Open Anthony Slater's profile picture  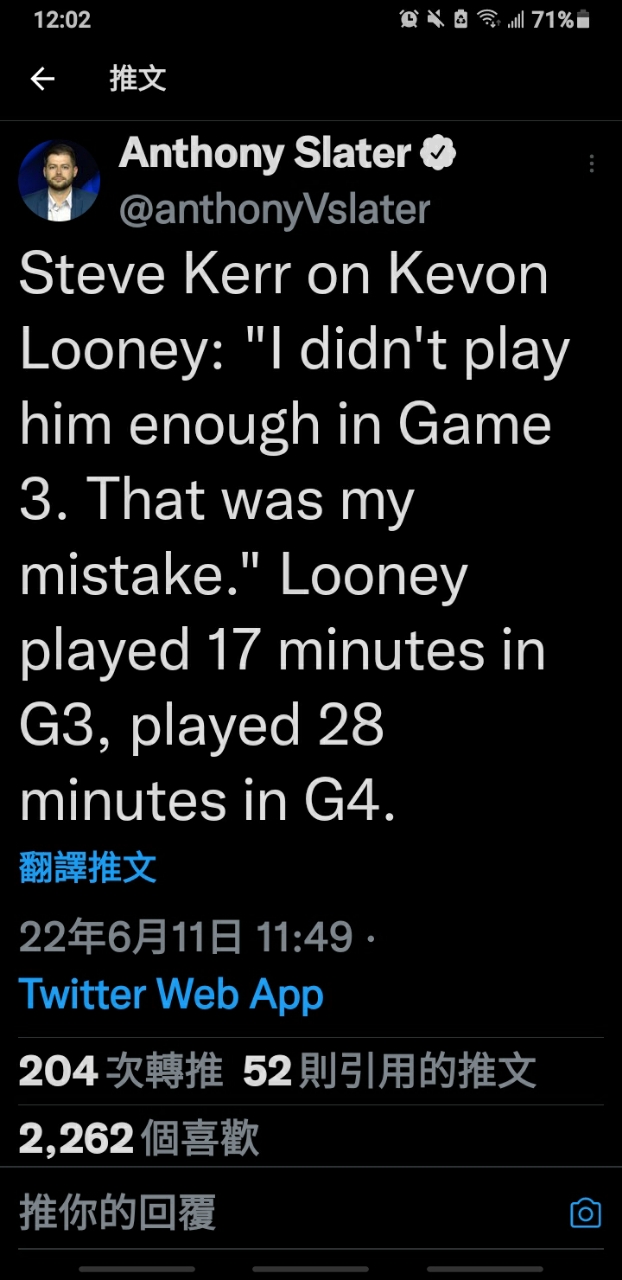pyautogui.click(x=59, y=181)
